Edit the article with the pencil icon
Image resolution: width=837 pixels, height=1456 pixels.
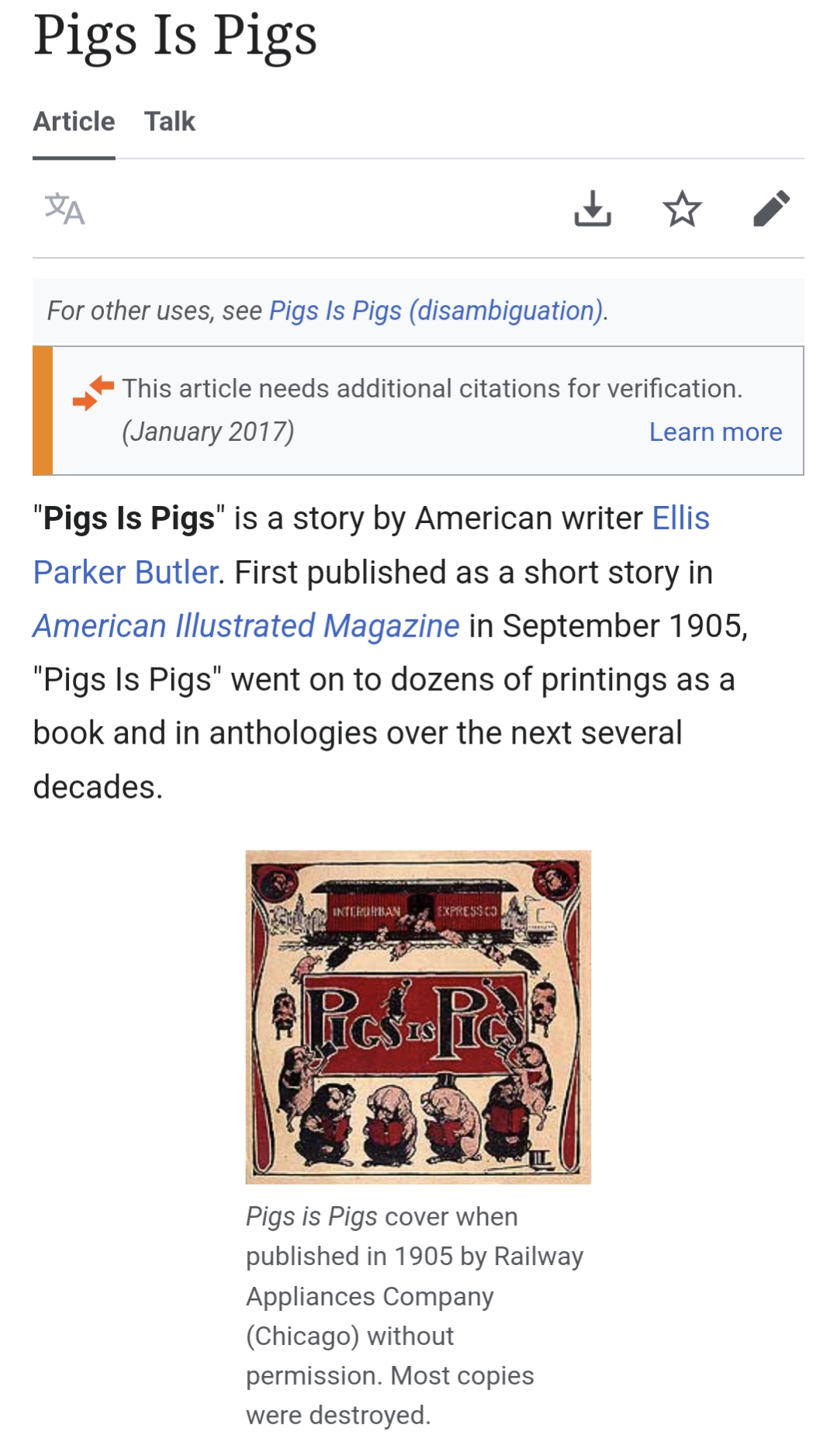[771, 209]
